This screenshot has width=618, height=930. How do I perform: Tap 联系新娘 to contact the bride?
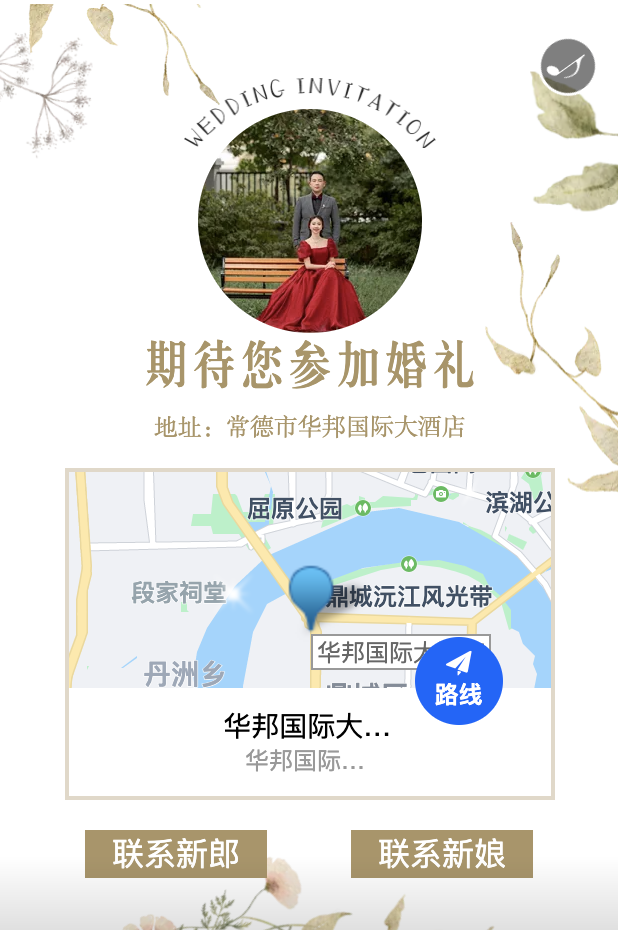click(x=441, y=854)
